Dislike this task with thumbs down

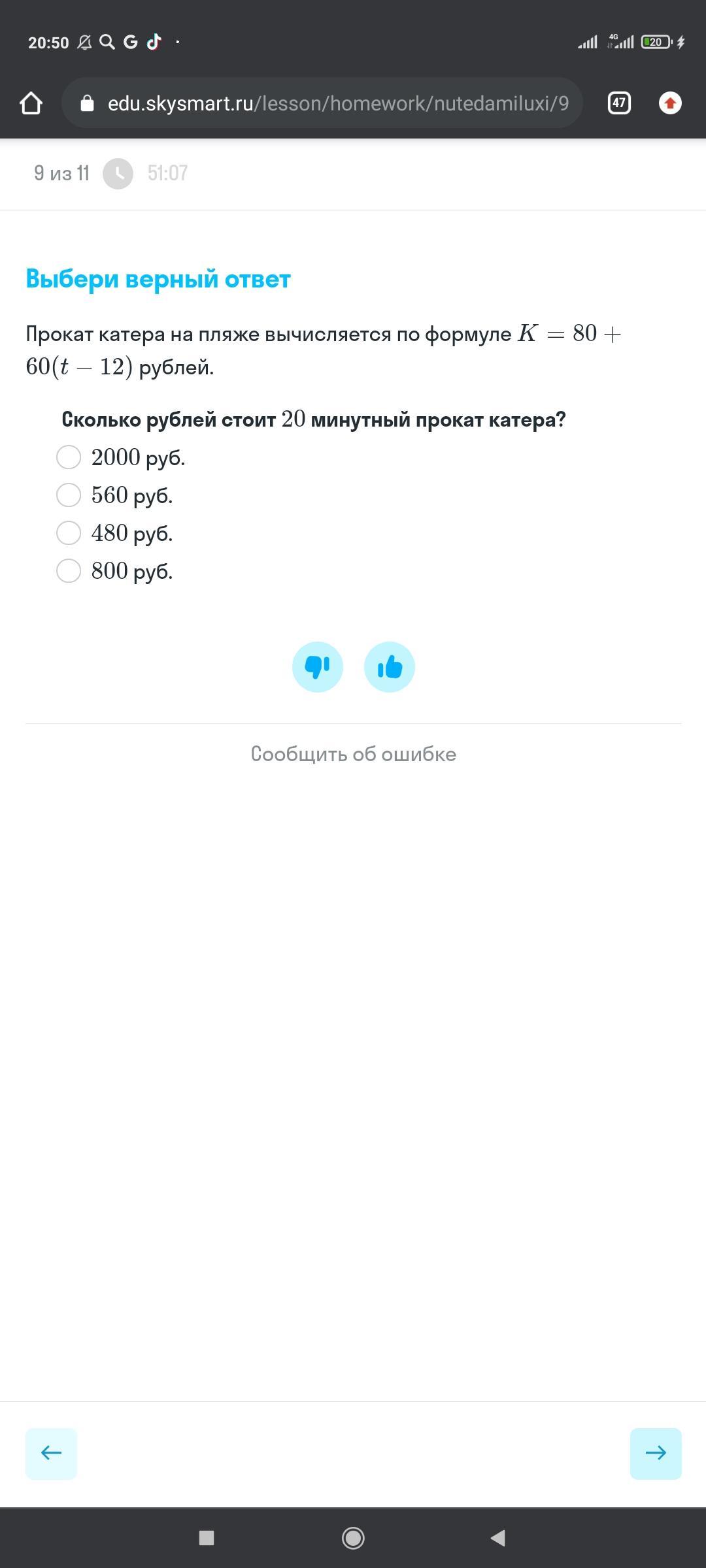point(318,667)
